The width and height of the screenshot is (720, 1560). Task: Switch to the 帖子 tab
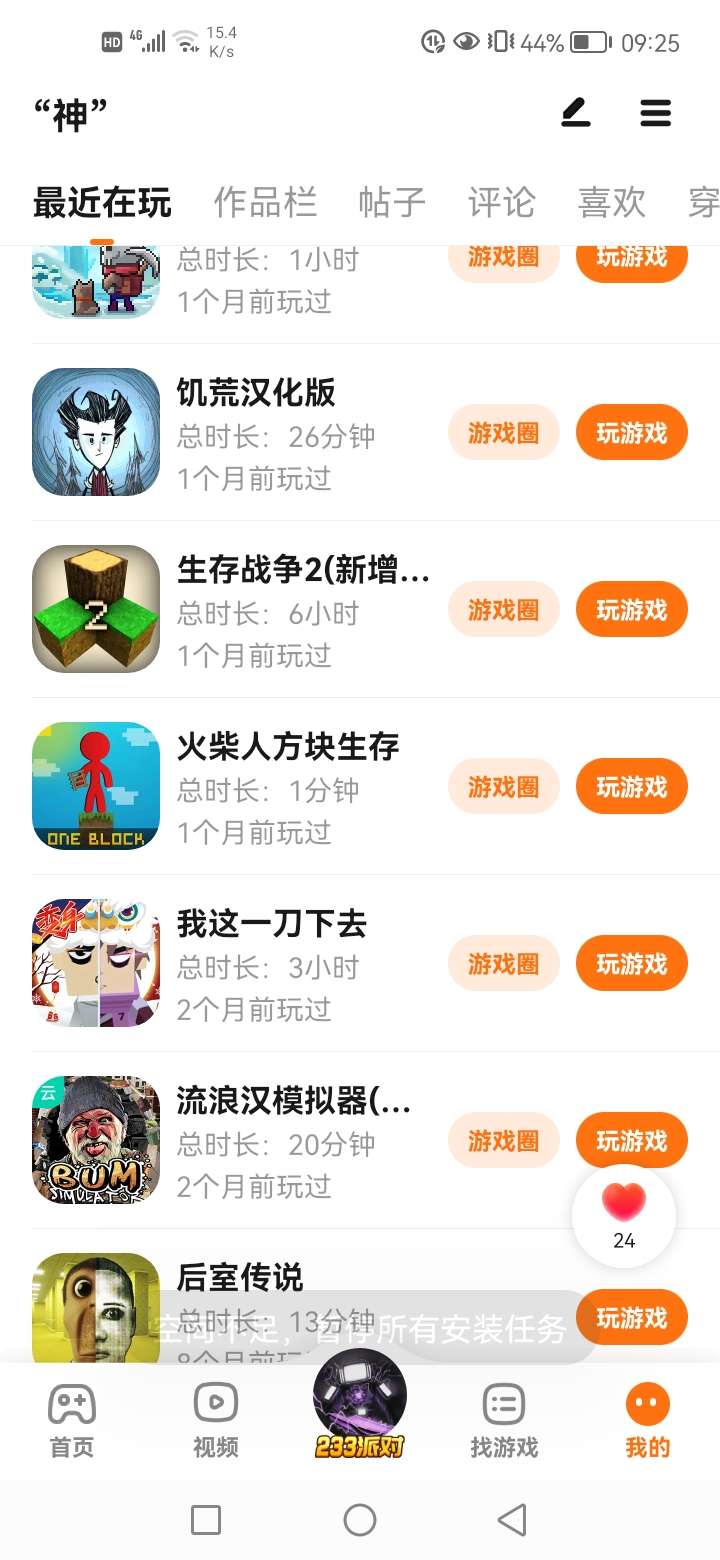[392, 203]
